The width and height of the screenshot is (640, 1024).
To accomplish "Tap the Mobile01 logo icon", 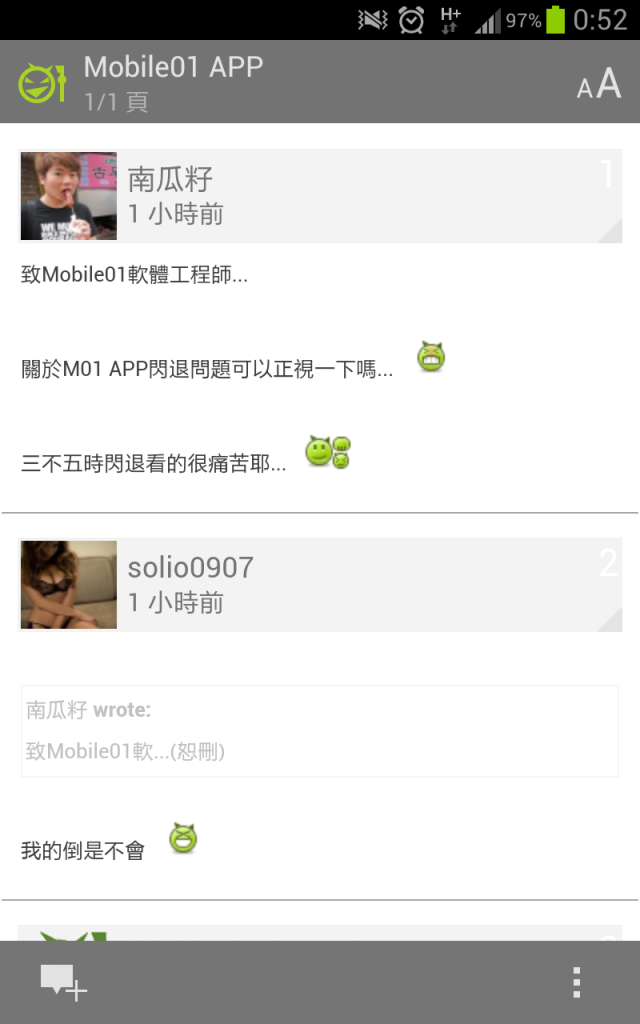I will pyautogui.click(x=42, y=82).
